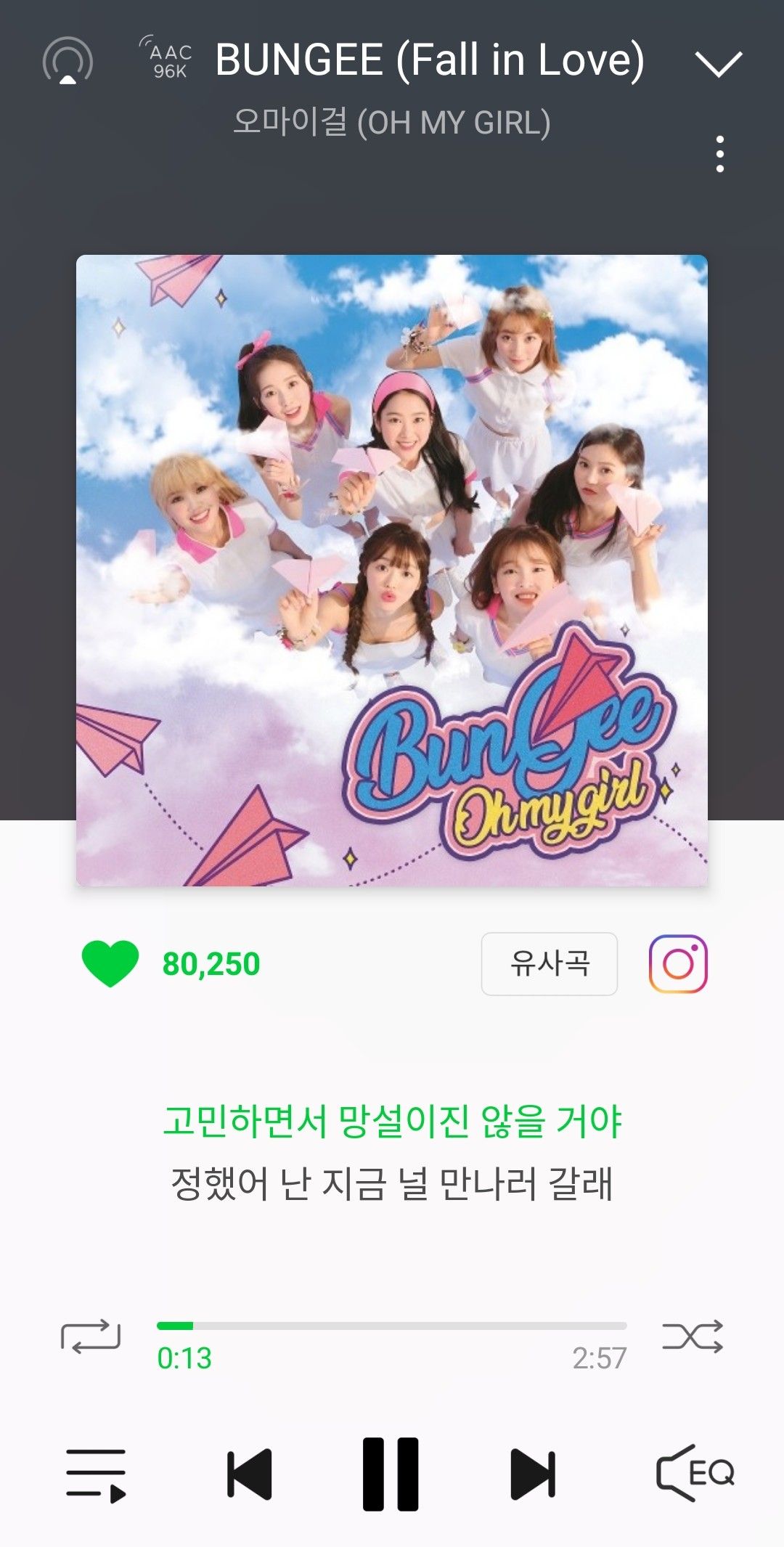
Task: Collapse the player with the down chevron
Action: coord(718,63)
